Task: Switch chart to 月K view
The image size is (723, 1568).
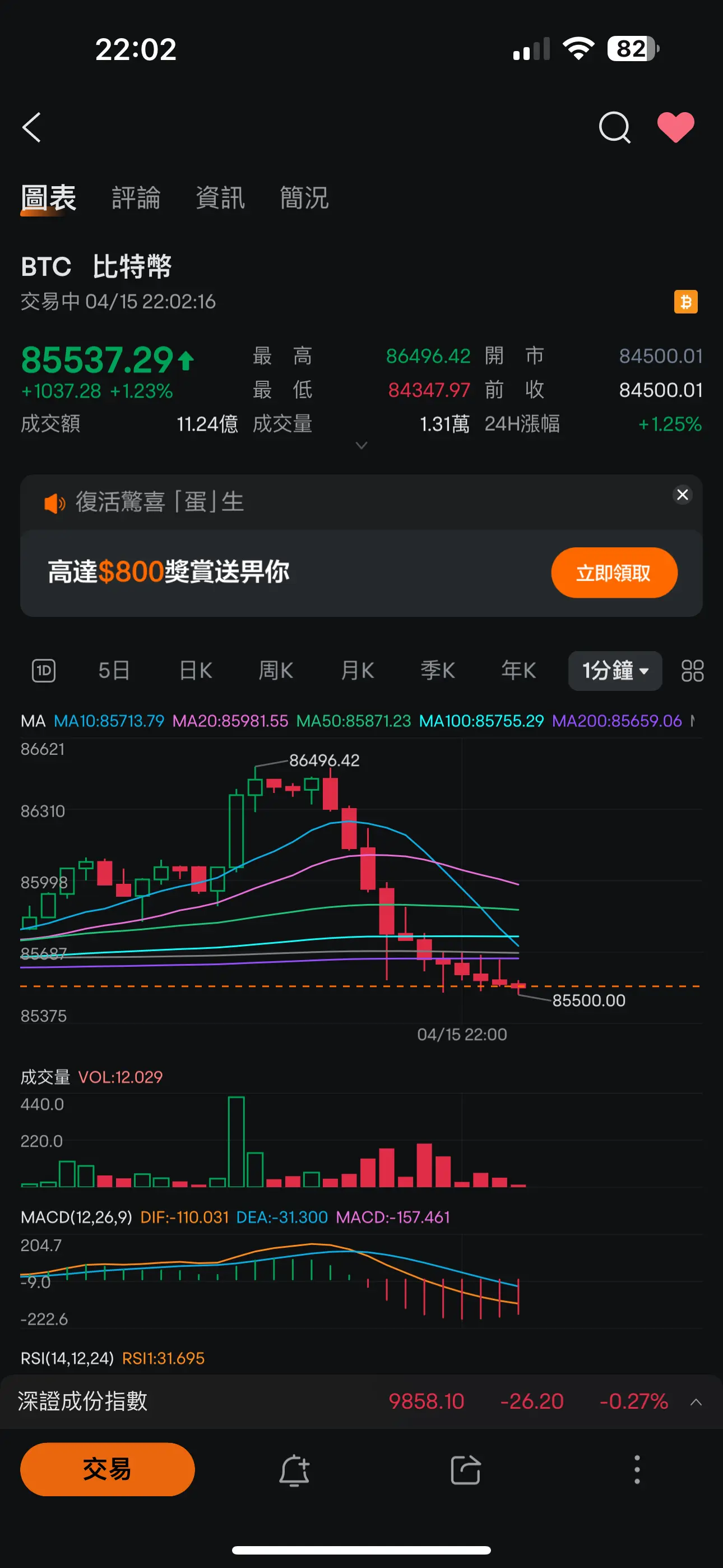Action: click(x=357, y=671)
